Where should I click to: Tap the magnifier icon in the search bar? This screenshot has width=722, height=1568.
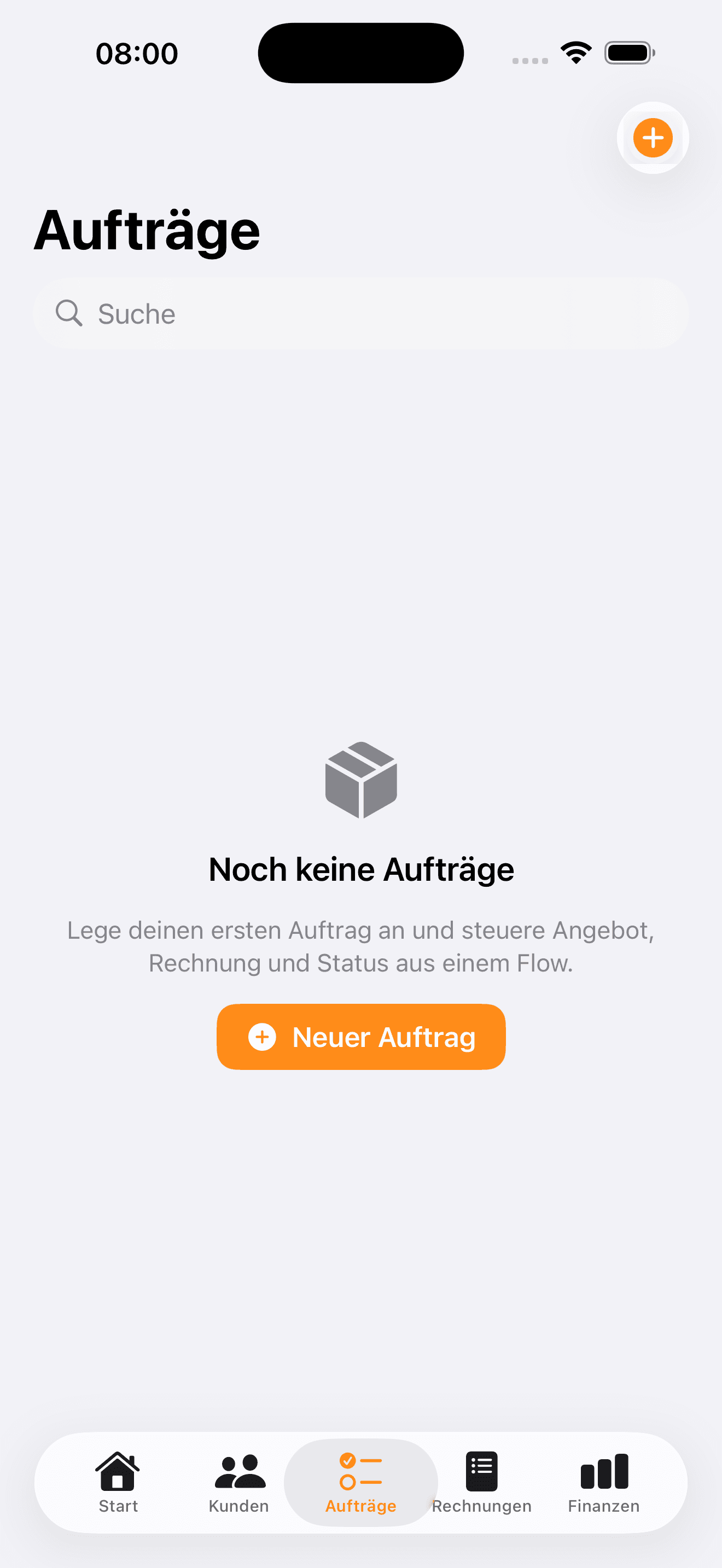coord(69,313)
